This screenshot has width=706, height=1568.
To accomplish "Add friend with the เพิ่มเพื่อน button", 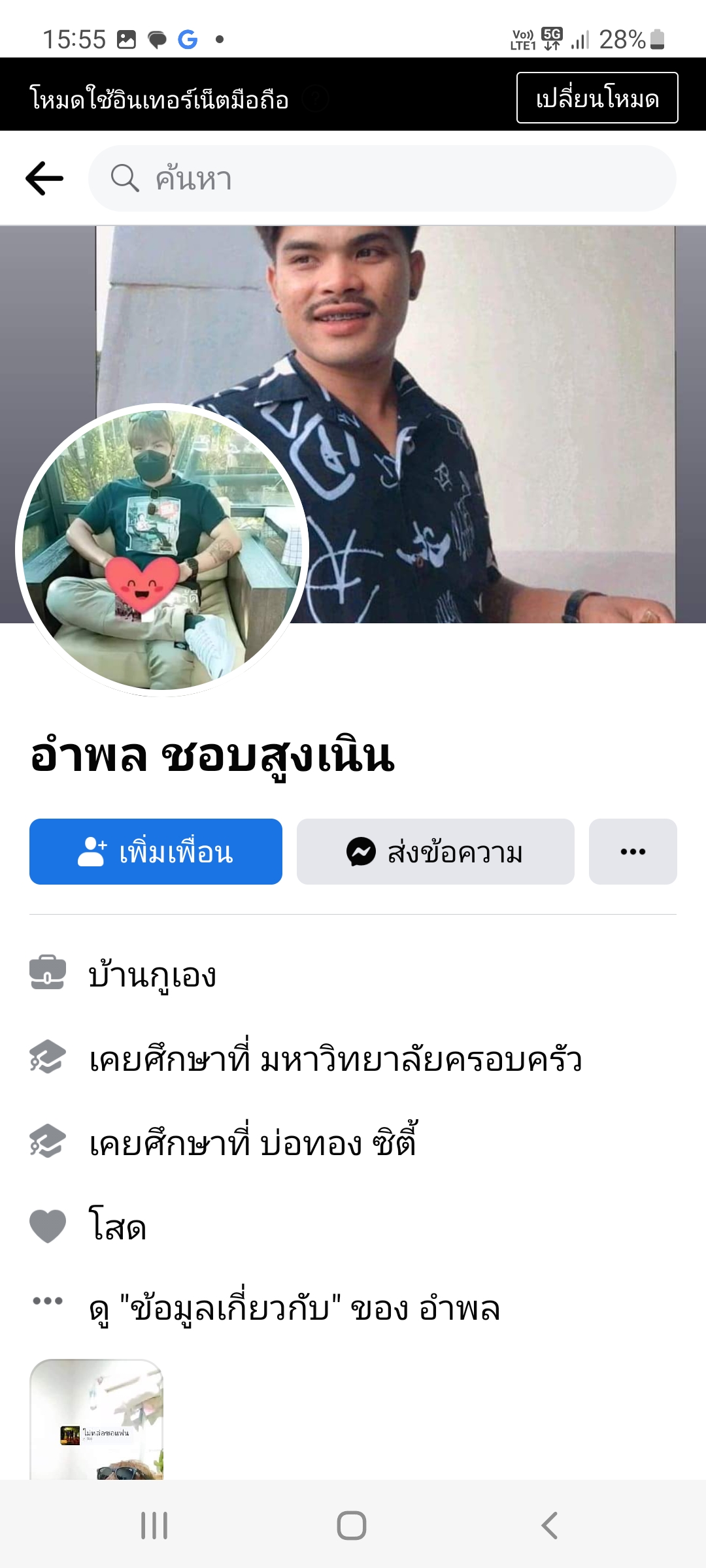I will (x=156, y=851).
